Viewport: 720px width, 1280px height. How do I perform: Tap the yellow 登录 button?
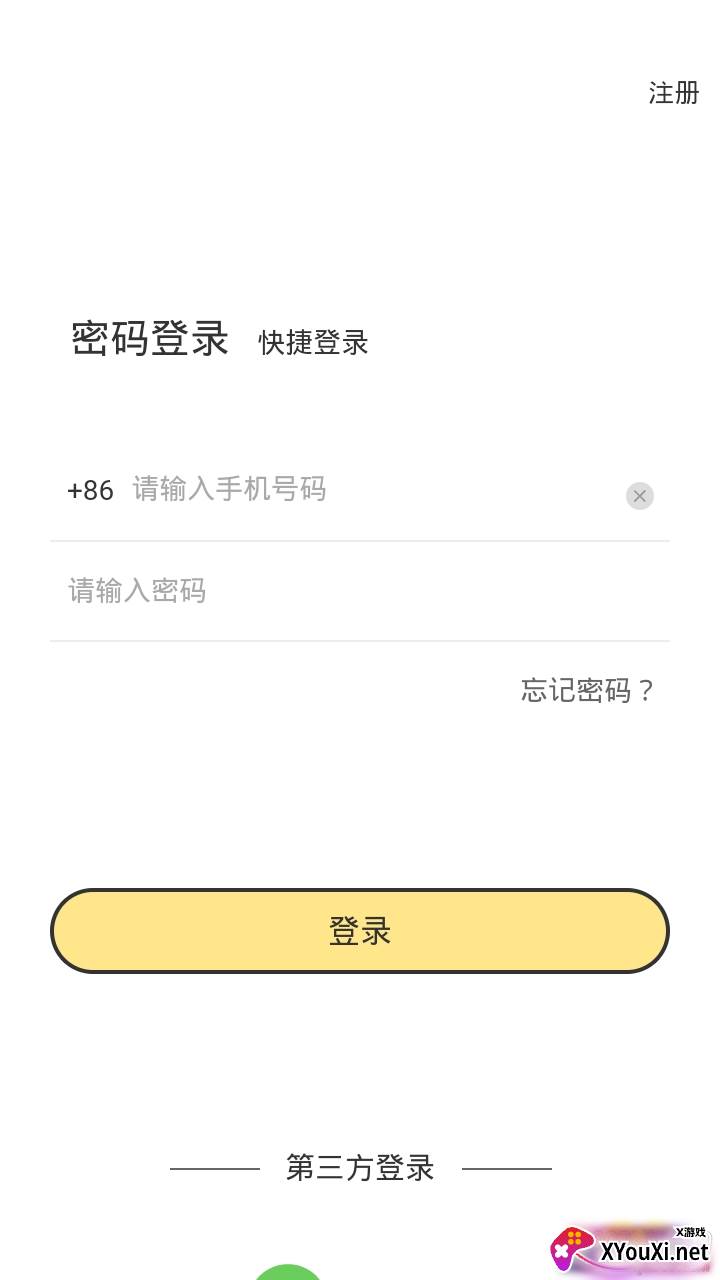[x=360, y=931]
